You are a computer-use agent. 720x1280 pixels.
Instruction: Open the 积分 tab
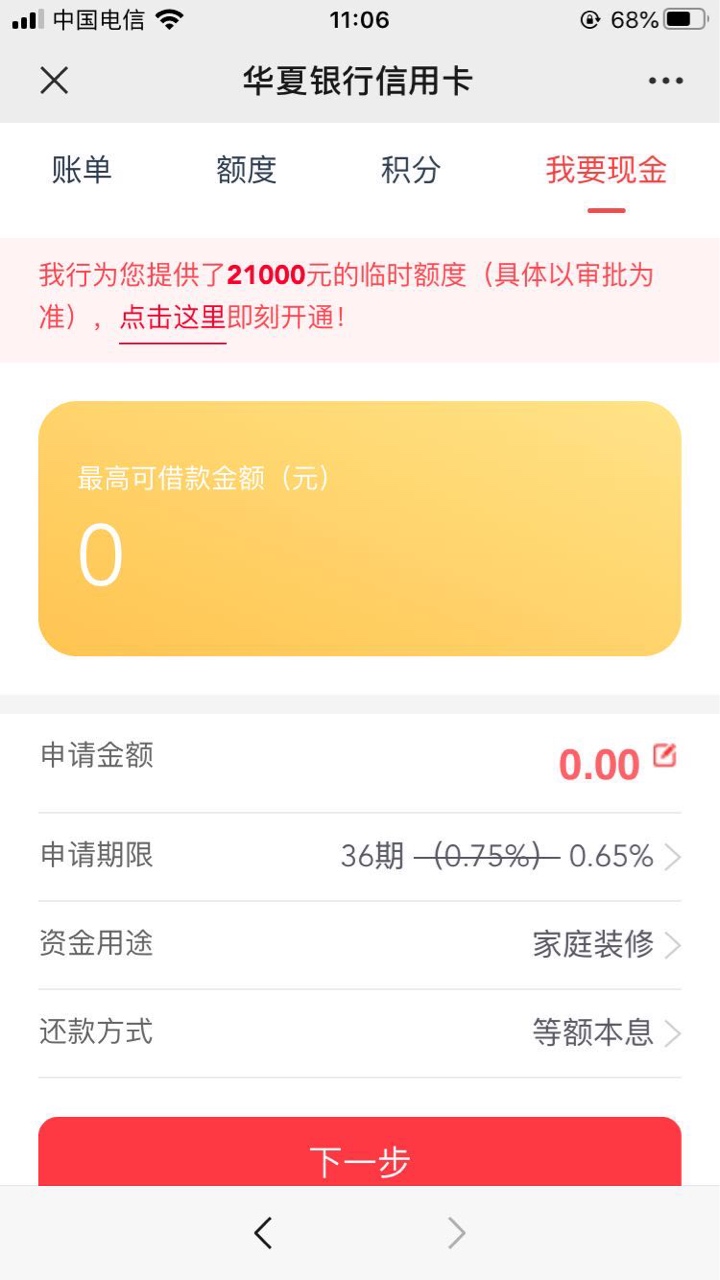point(410,170)
